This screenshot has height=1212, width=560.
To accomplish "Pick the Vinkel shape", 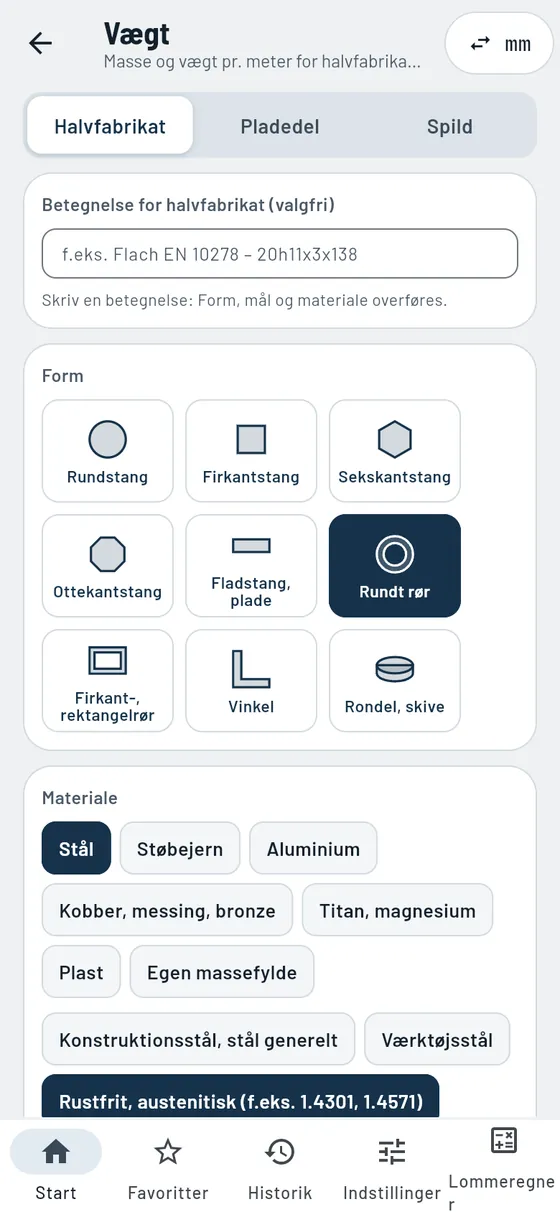I will pyautogui.click(x=251, y=681).
